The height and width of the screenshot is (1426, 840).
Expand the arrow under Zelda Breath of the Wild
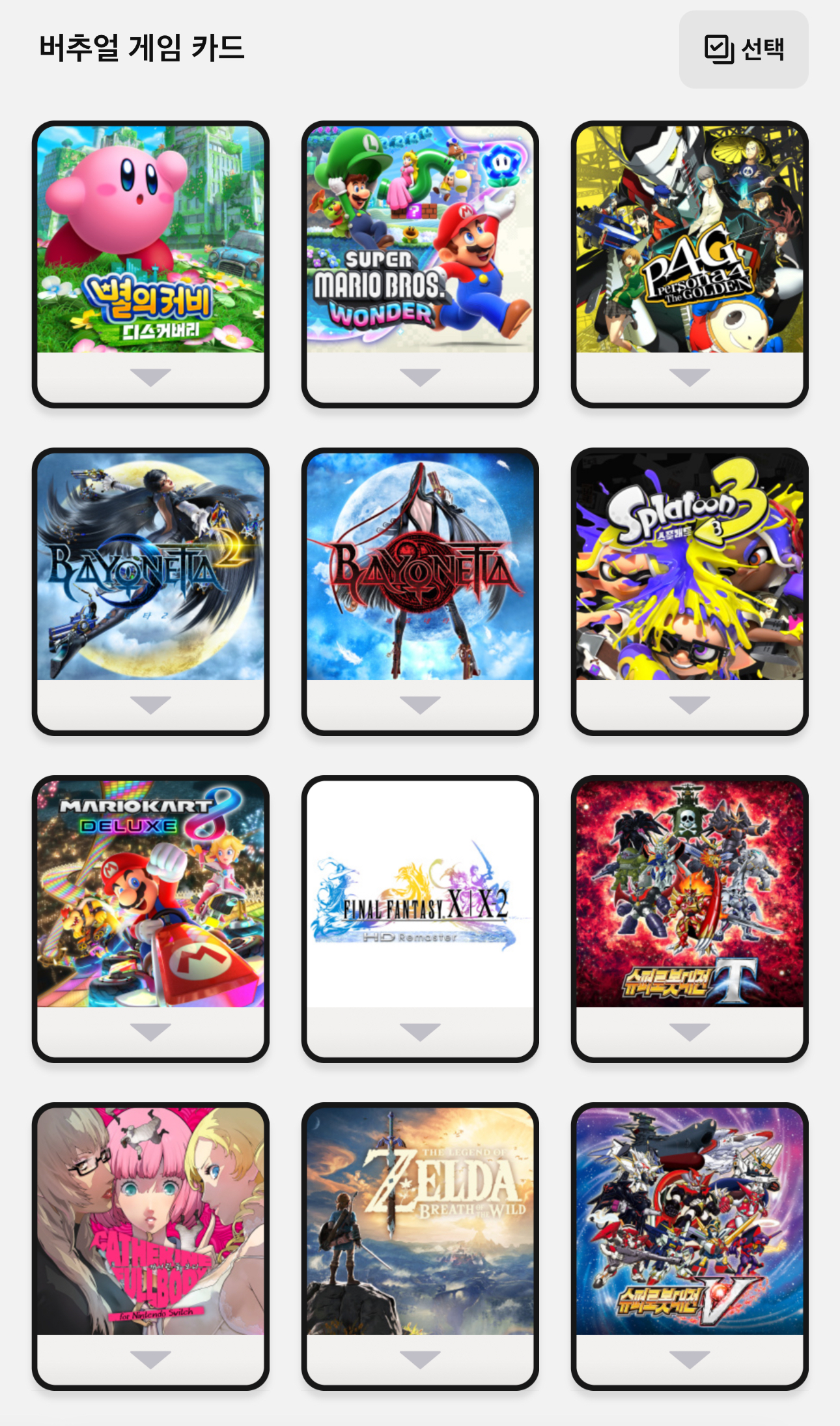pyautogui.click(x=420, y=1360)
